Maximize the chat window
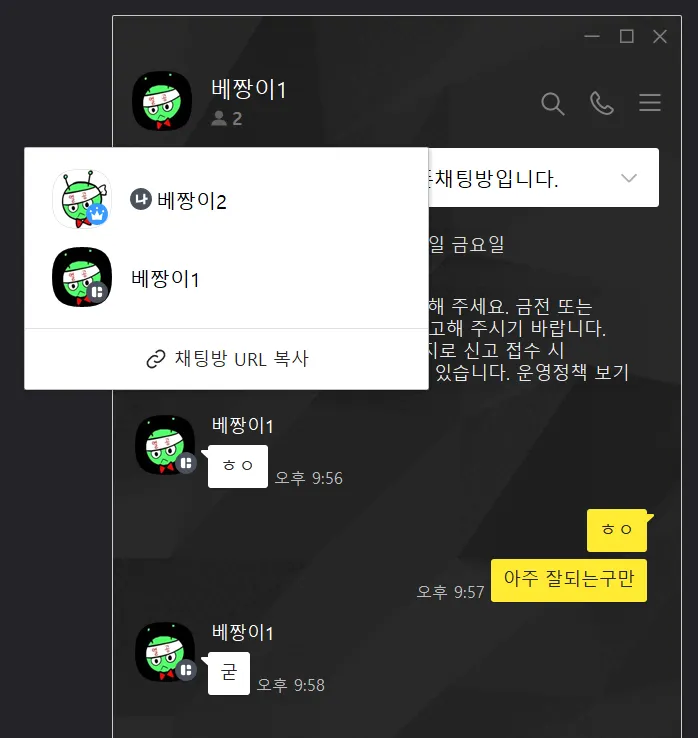Image resolution: width=698 pixels, height=738 pixels. [627, 36]
